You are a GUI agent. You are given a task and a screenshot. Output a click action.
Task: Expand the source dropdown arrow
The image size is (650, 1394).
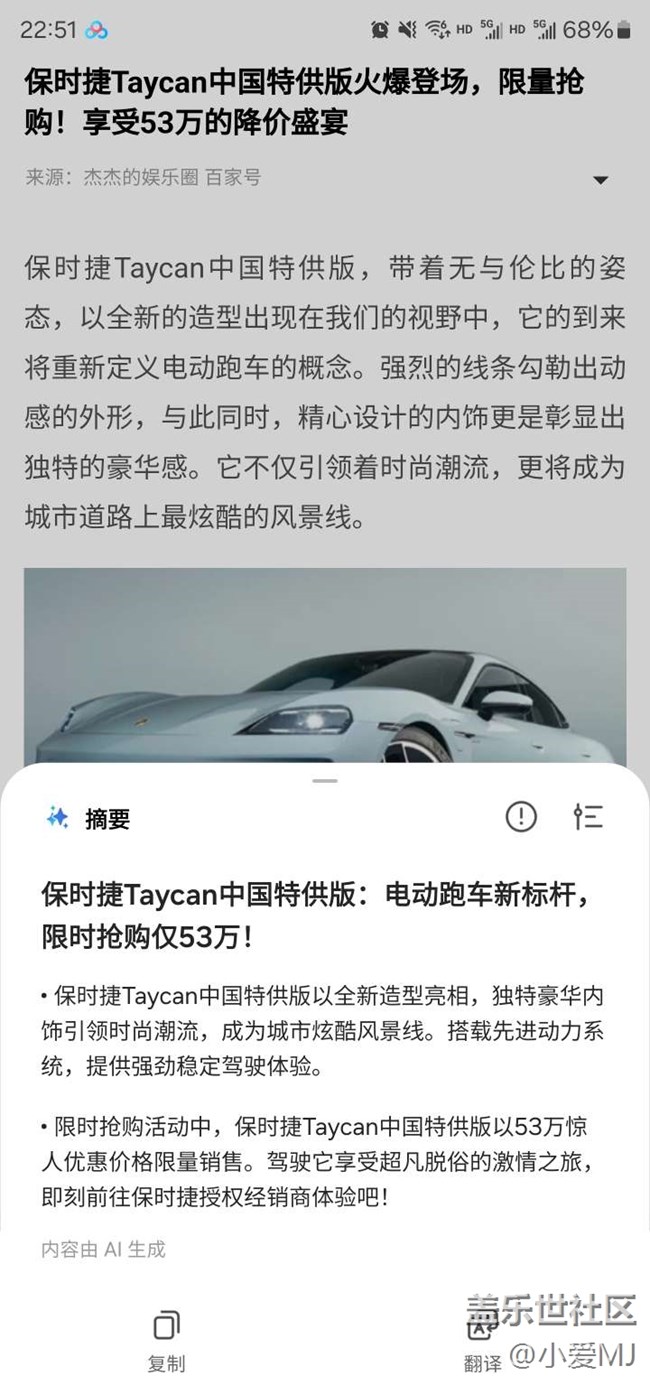tap(600, 180)
